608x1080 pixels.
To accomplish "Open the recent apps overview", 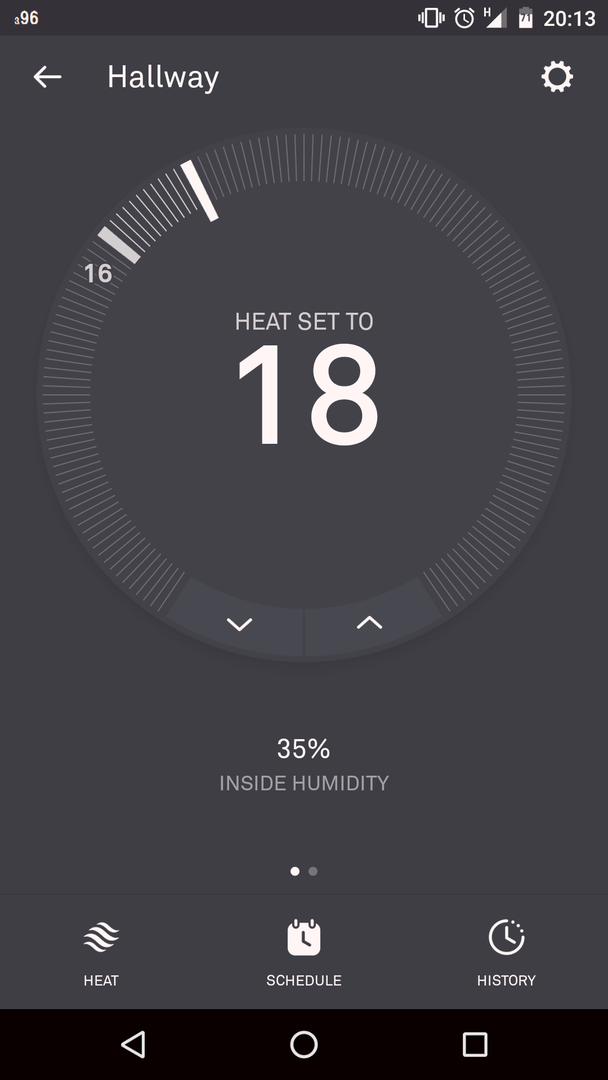I will 475,1045.
